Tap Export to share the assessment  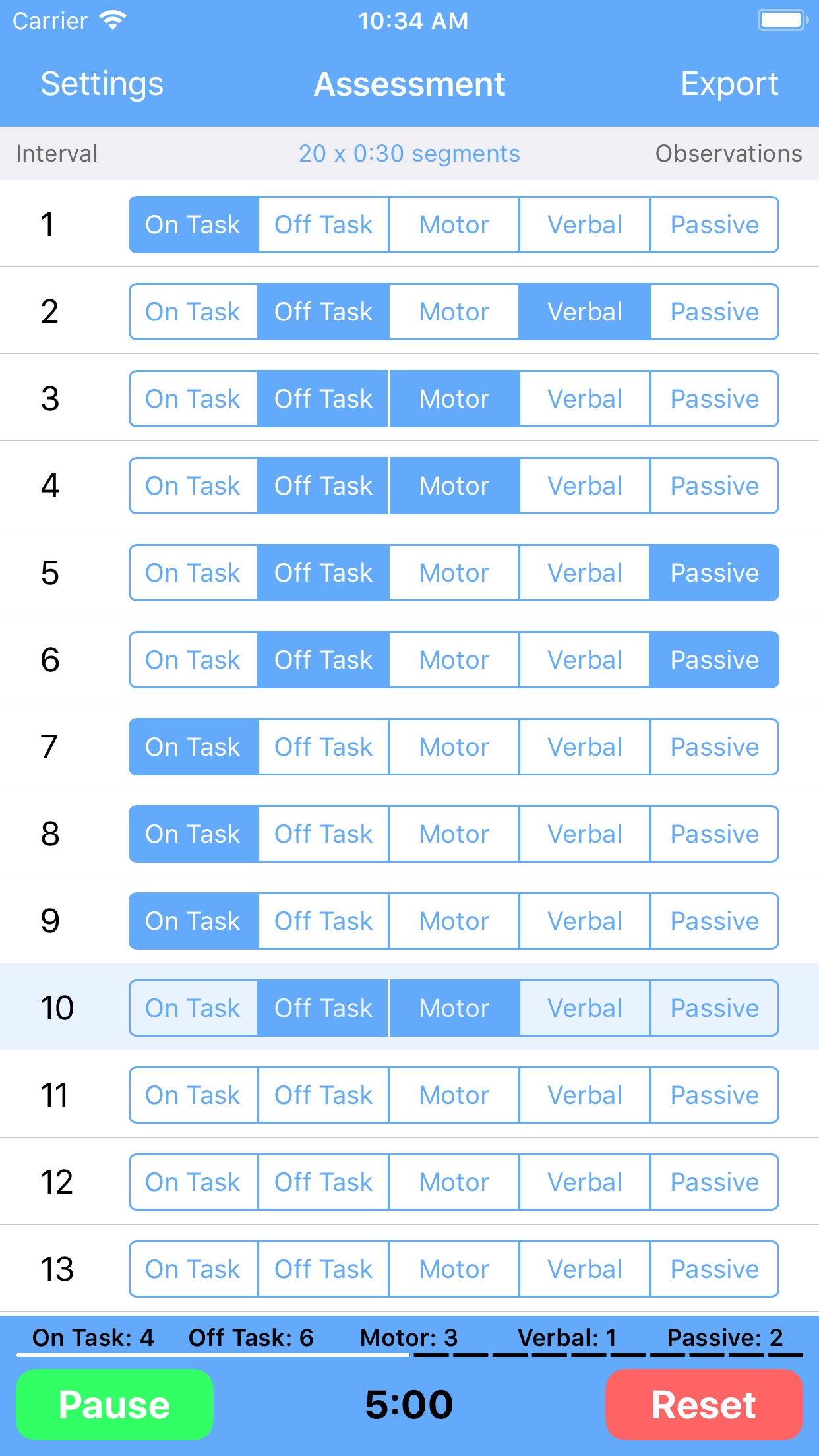click(730, 84)
